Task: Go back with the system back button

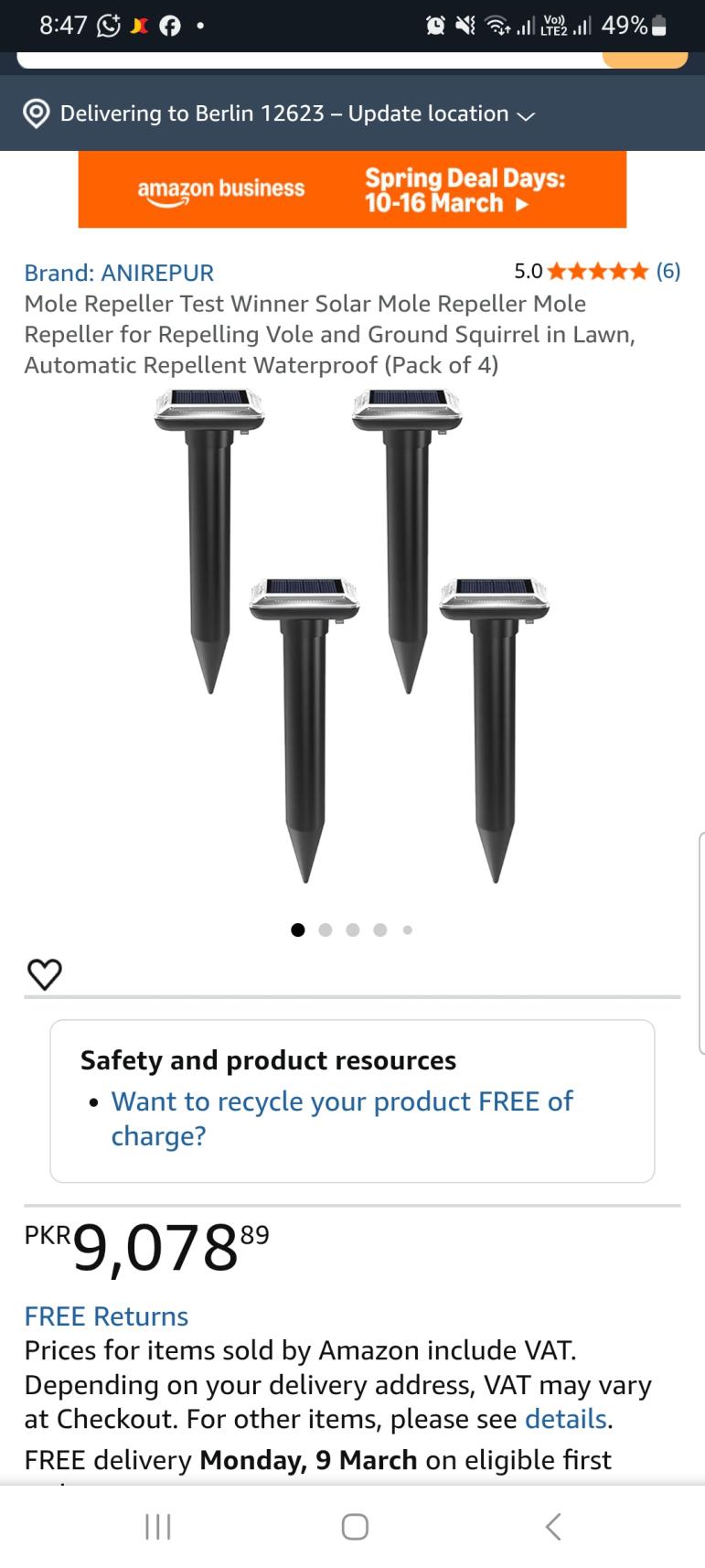Action: (552, 1526)
